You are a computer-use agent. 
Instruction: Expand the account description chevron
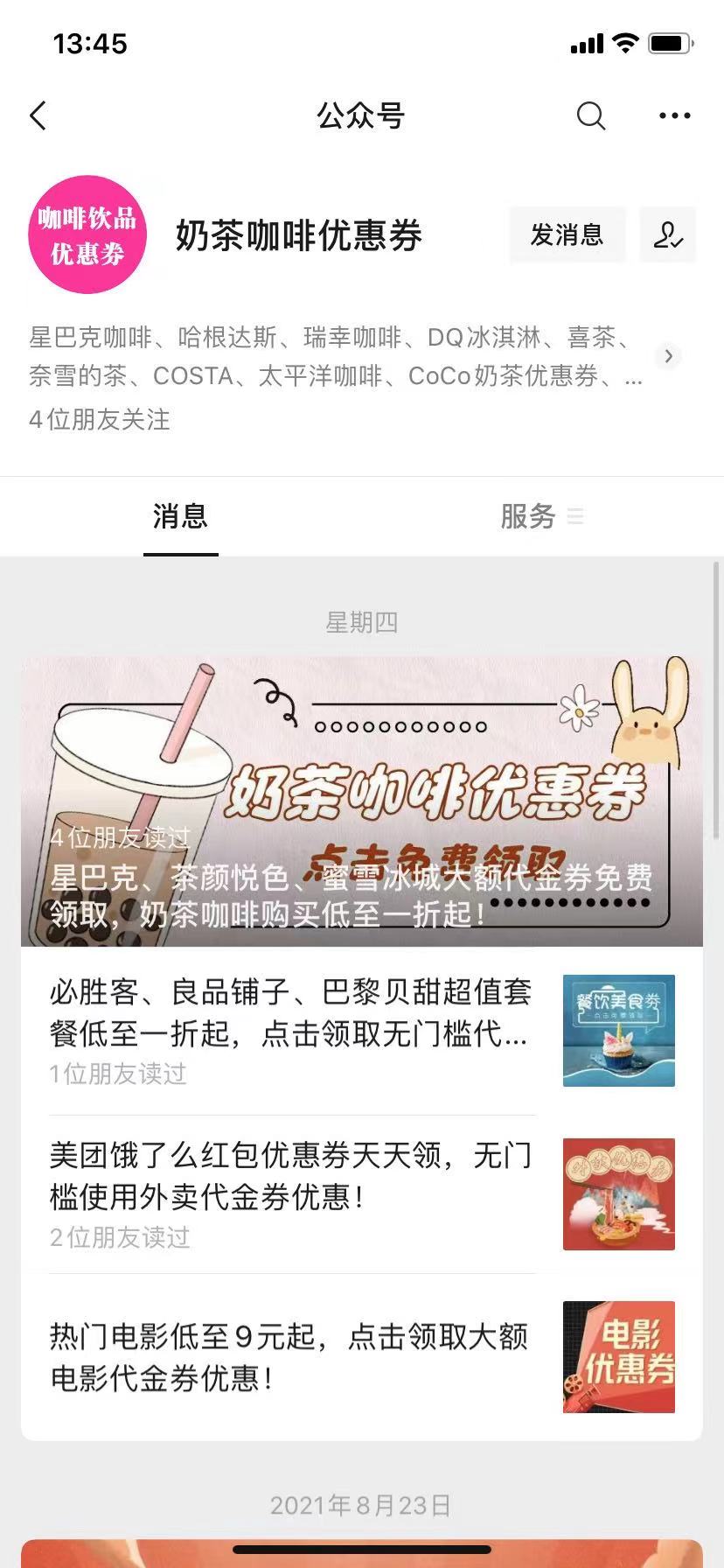pos(668,356)
